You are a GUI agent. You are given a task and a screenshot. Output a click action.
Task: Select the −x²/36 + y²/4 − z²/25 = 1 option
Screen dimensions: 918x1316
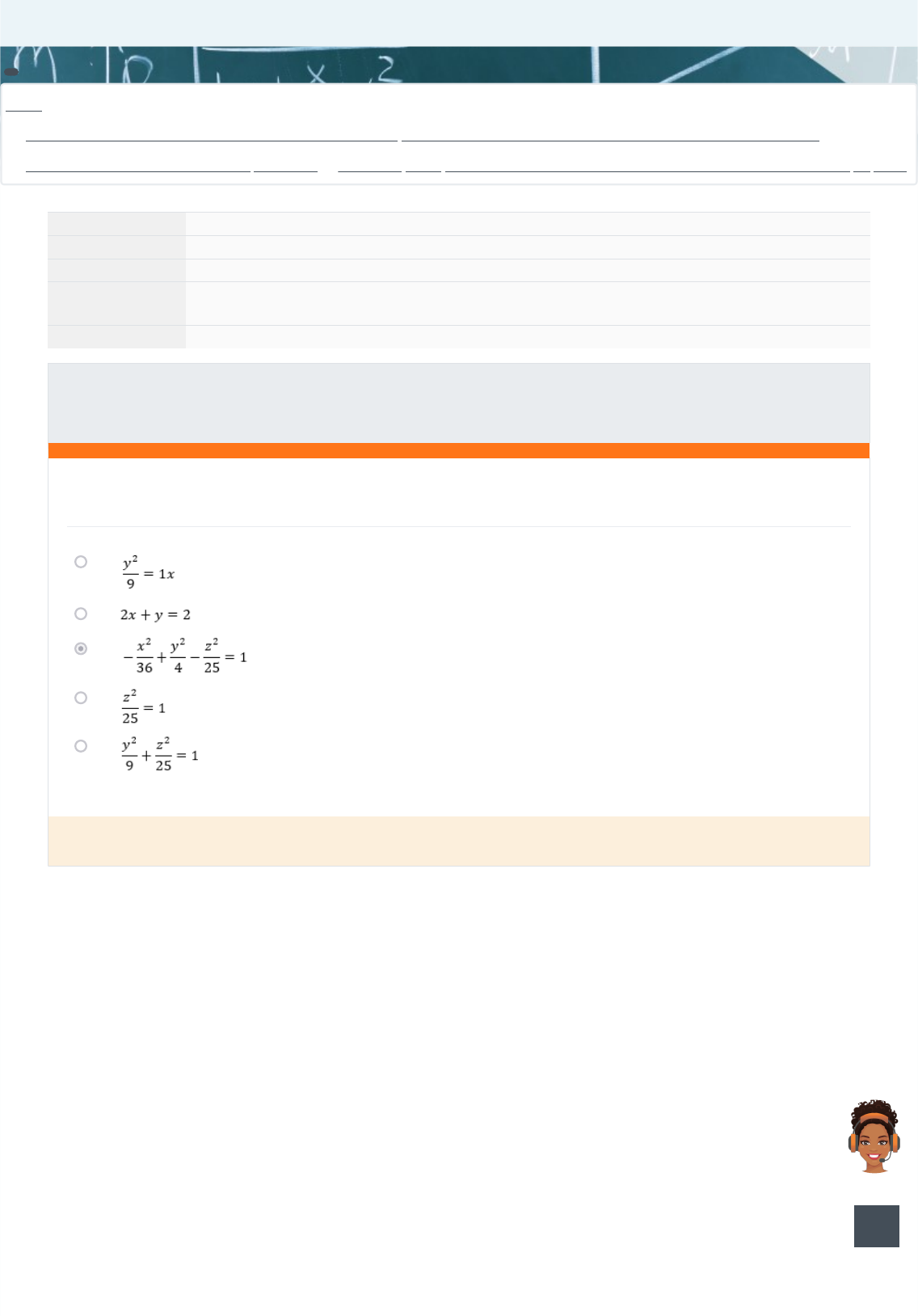click(x=81, y=648)
